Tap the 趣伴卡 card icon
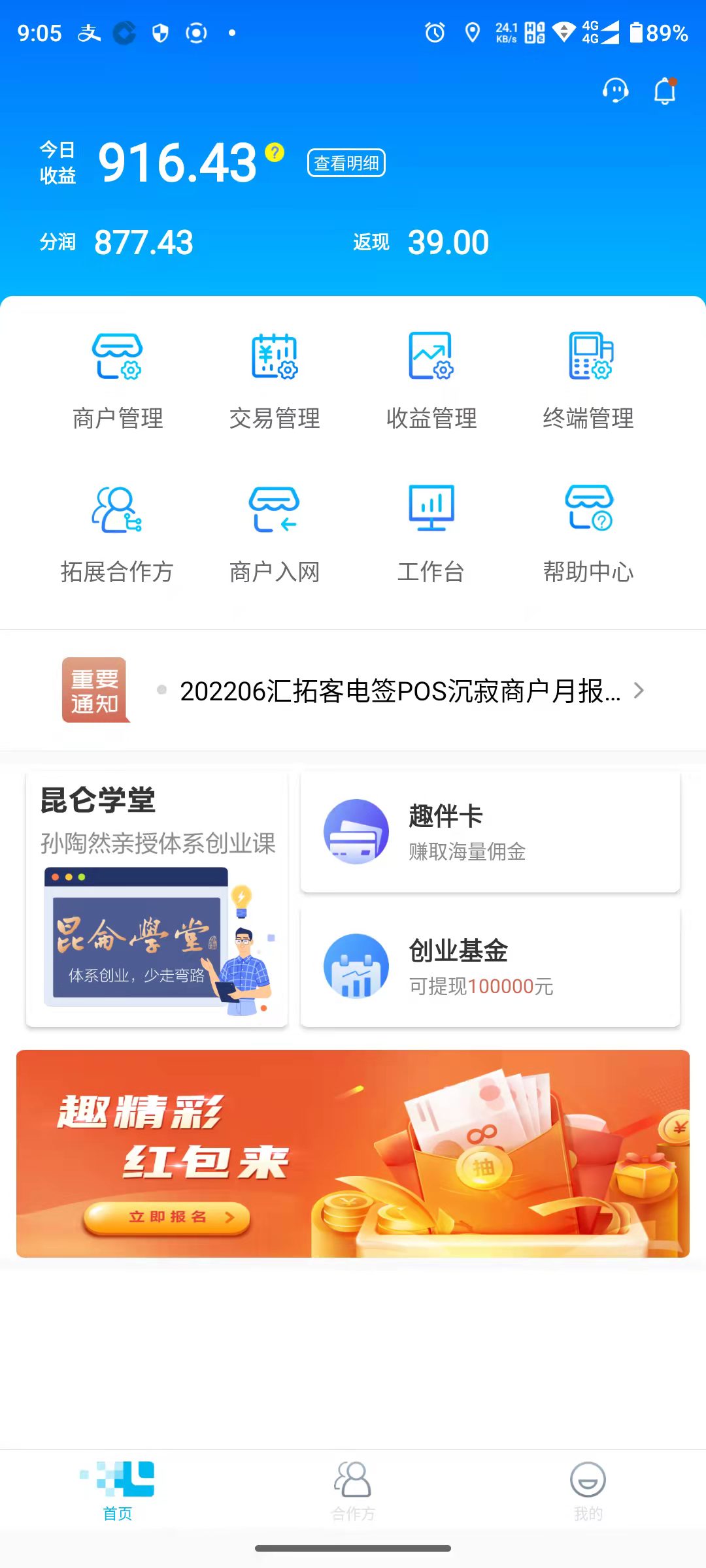Viewport: 706px width, 1568px height. click(356, 831)
